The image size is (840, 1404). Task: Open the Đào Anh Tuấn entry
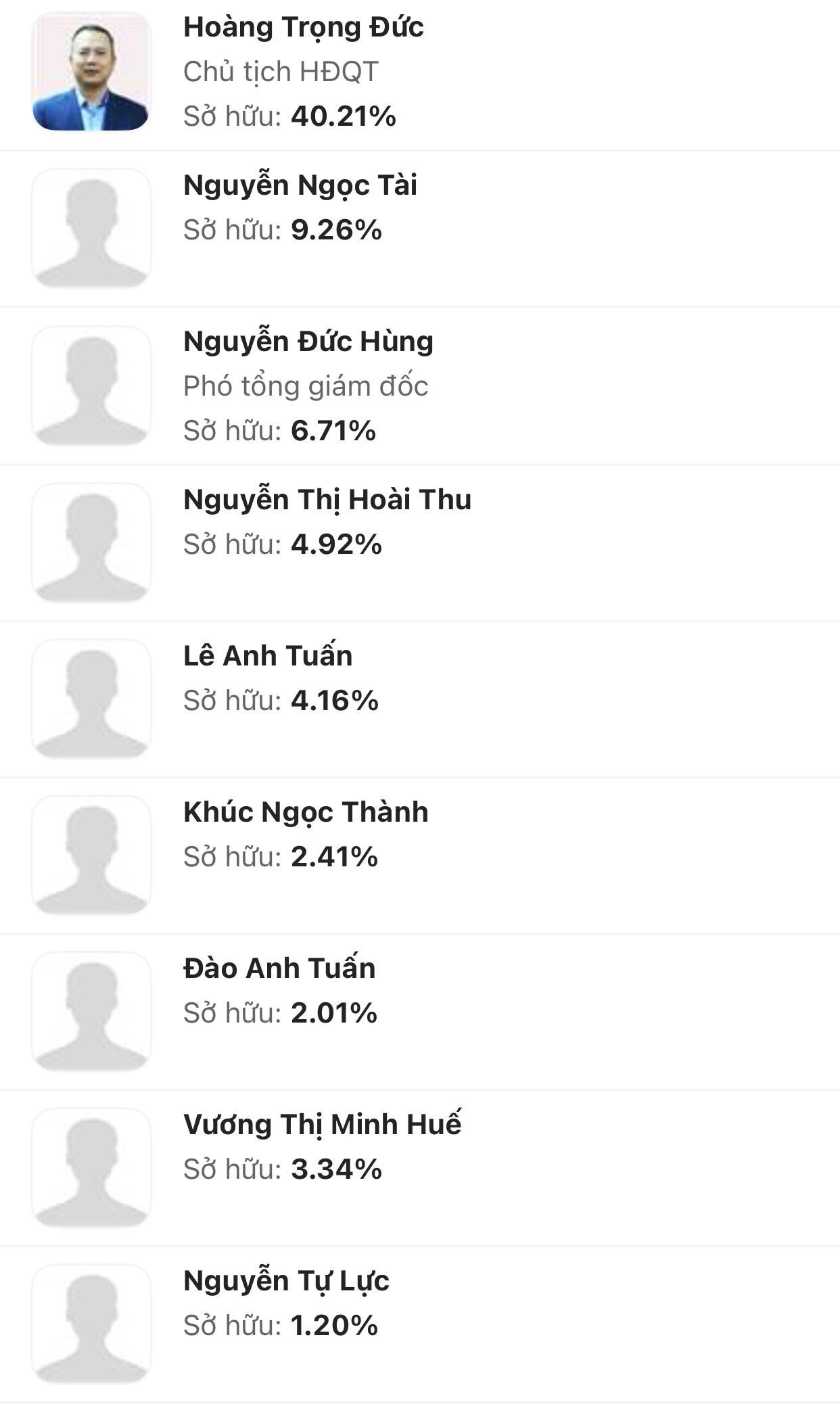tap(279, 969)
